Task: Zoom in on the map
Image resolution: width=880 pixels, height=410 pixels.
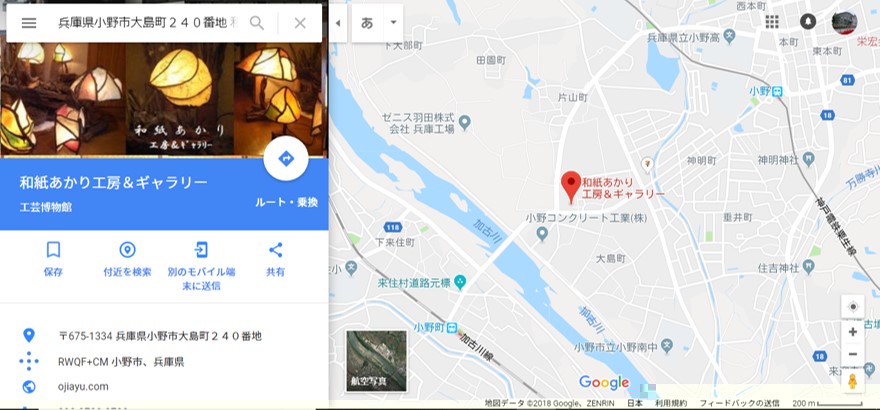Action: tap(852, 332)
